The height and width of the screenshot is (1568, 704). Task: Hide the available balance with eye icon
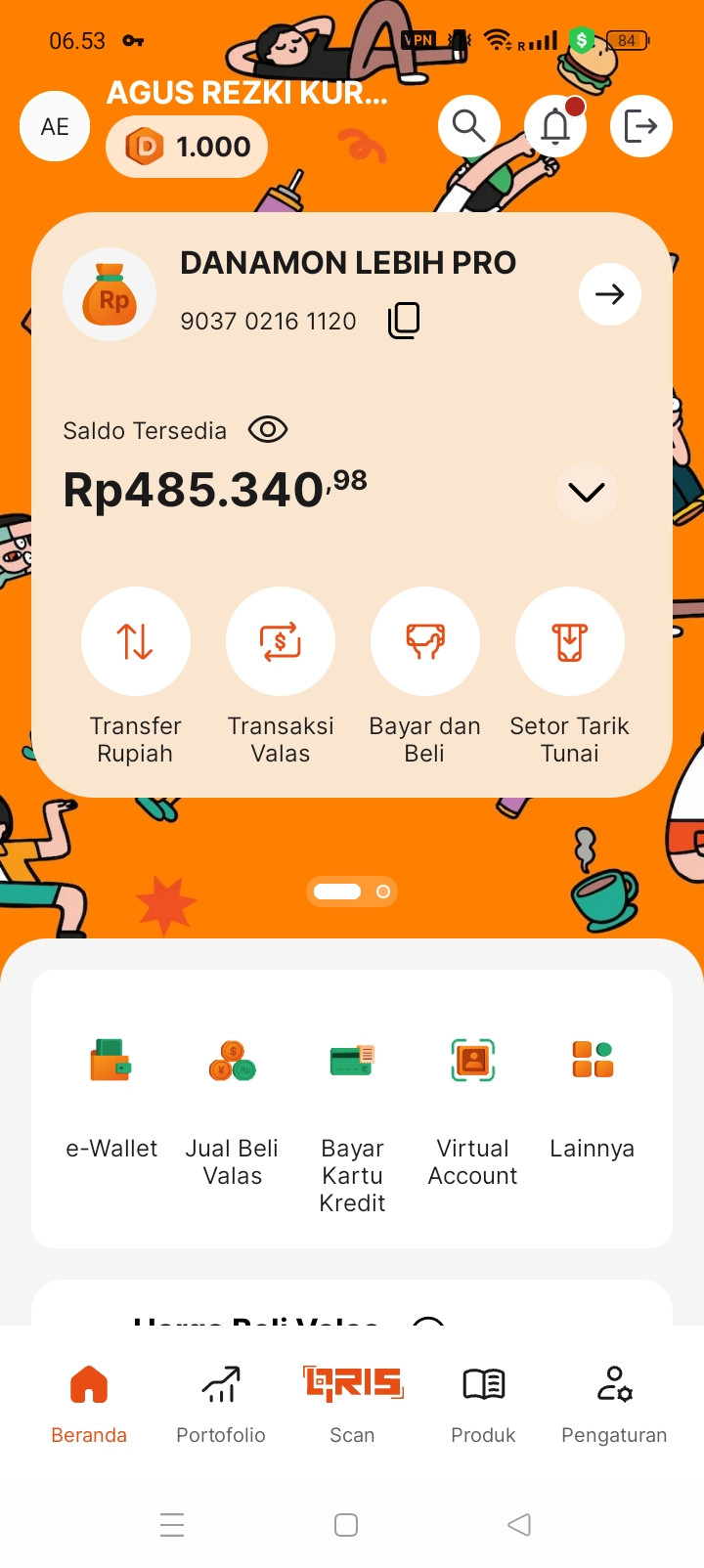coord(268,429)
